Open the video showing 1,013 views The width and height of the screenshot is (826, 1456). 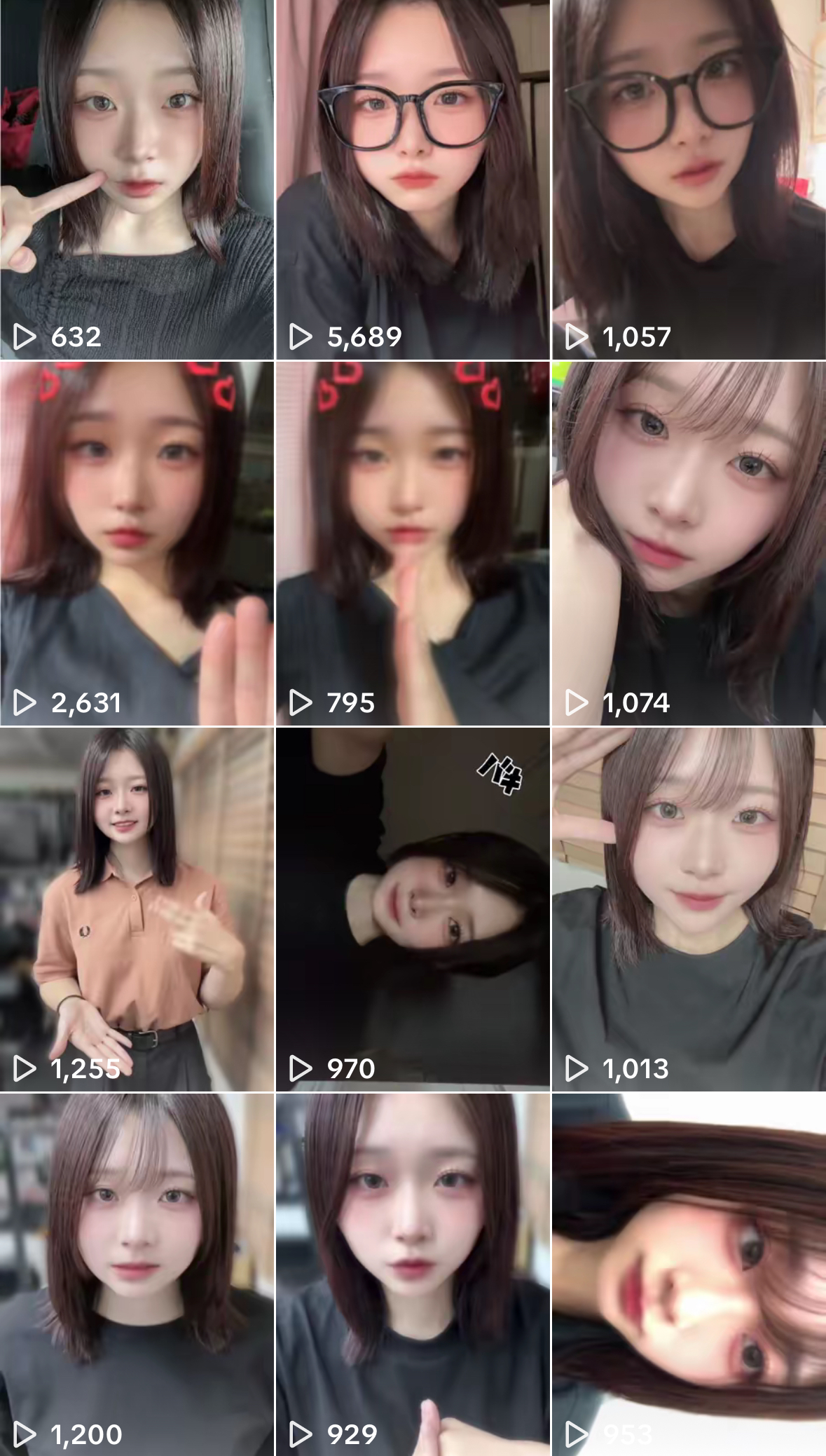pyautogui.click(x=689, y=909)
